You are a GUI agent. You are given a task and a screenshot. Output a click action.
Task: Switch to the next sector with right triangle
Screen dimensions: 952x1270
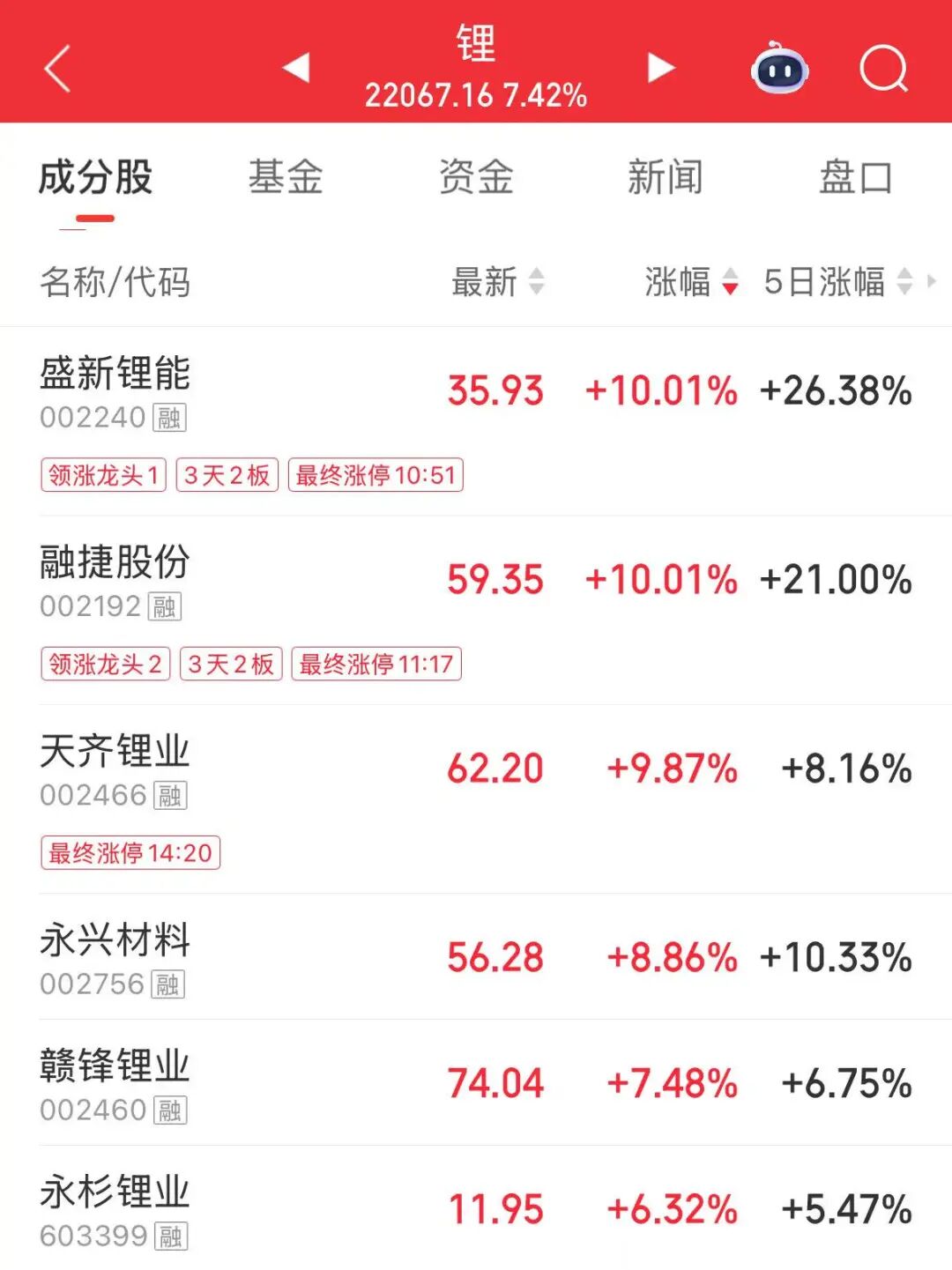coord(660,68)
